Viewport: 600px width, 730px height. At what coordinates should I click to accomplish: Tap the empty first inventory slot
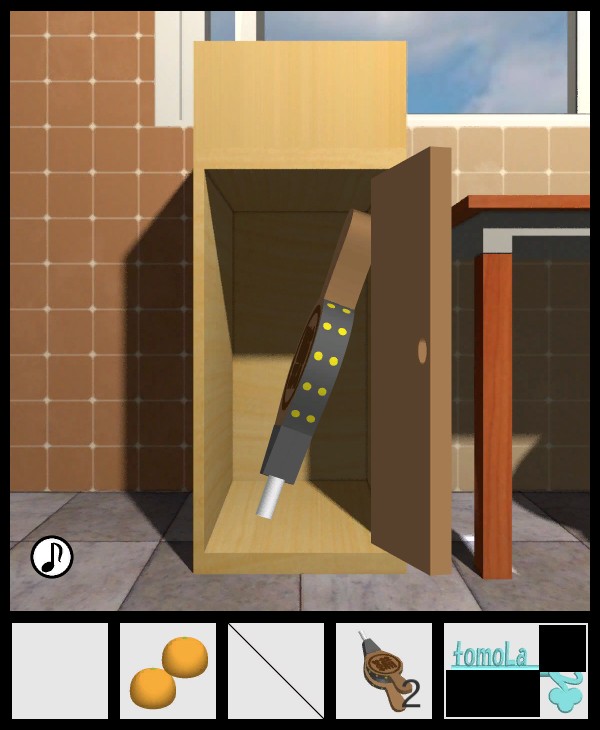coord(60,671)
